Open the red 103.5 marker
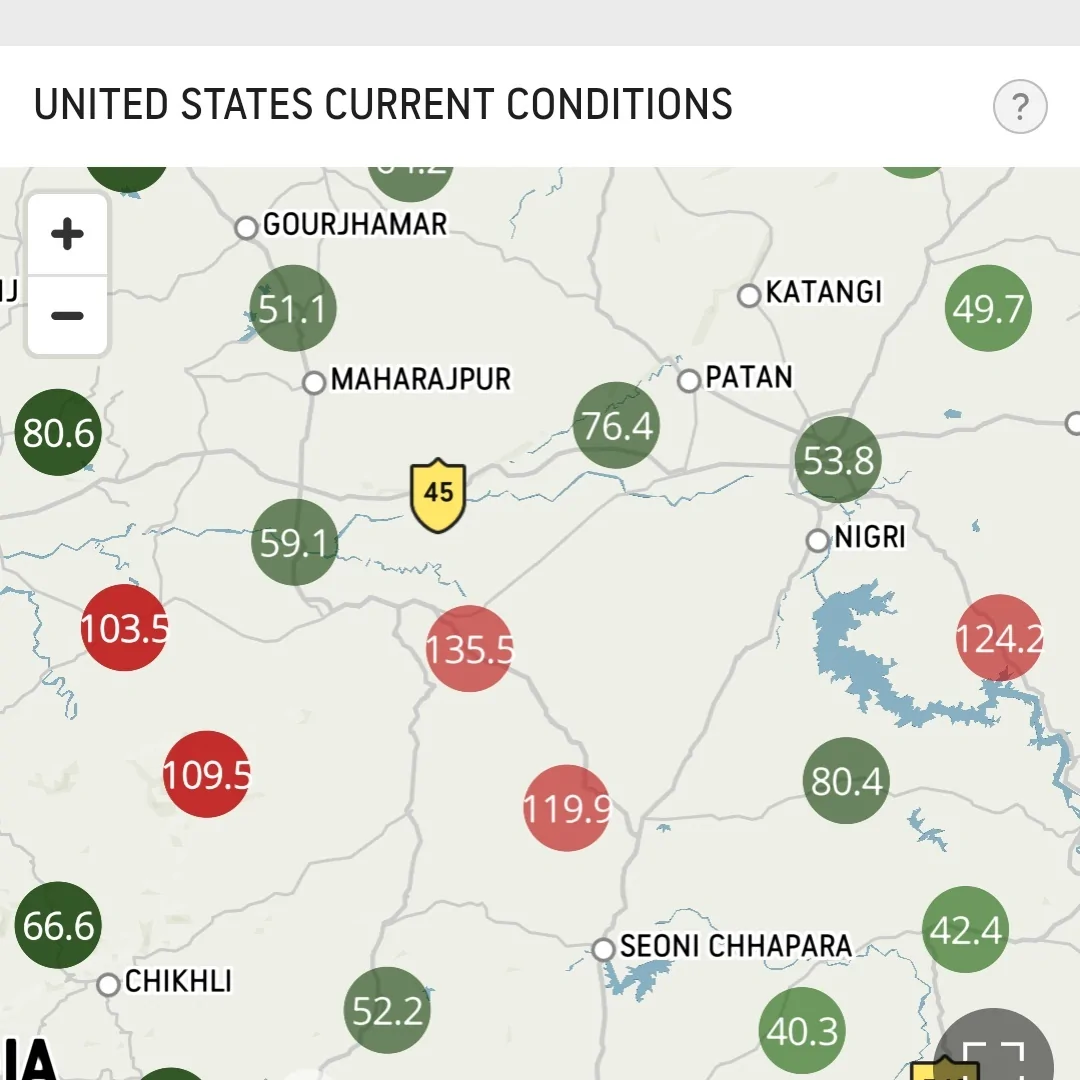Viewport: 1080px width, 1080px height. [x=124, y=628]
